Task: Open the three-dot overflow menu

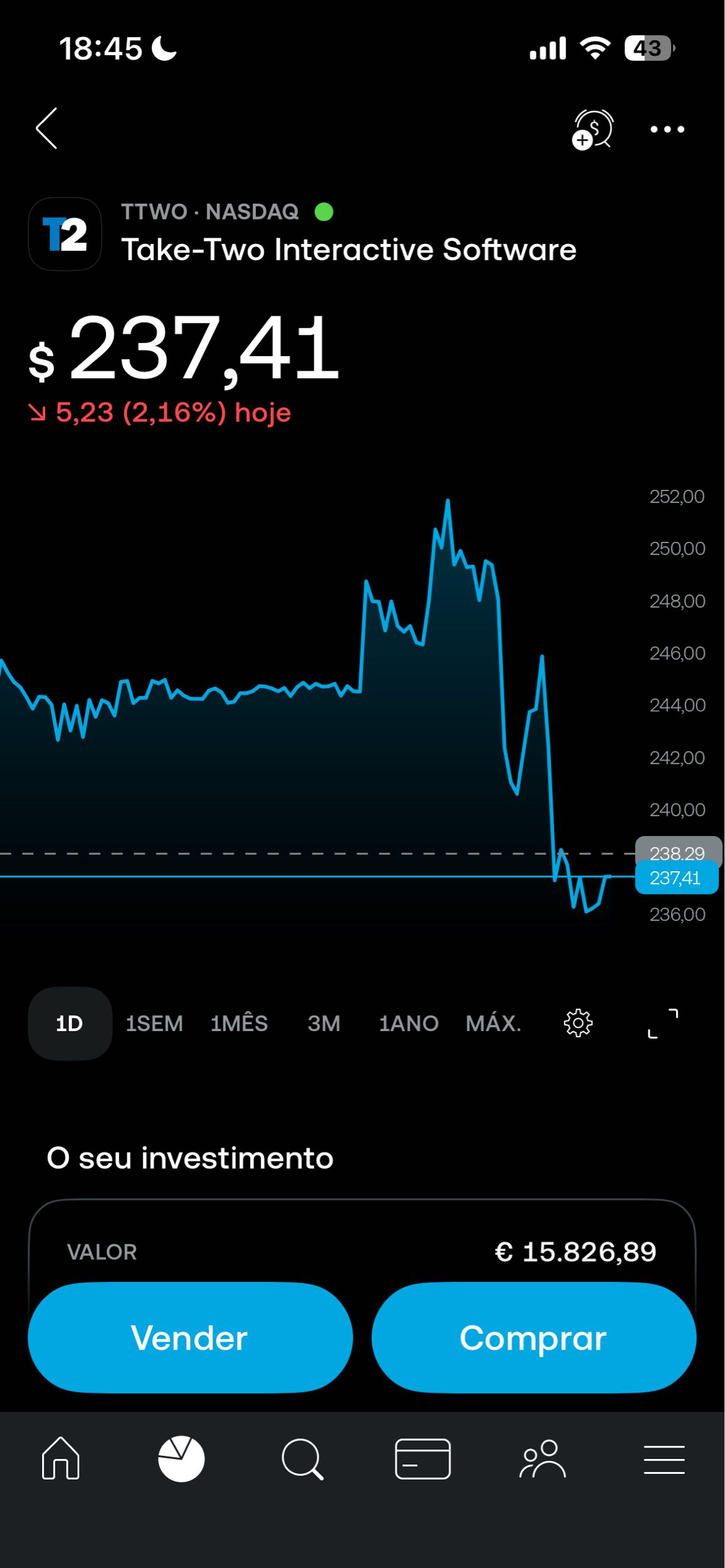Action: [x=667, y=129]
